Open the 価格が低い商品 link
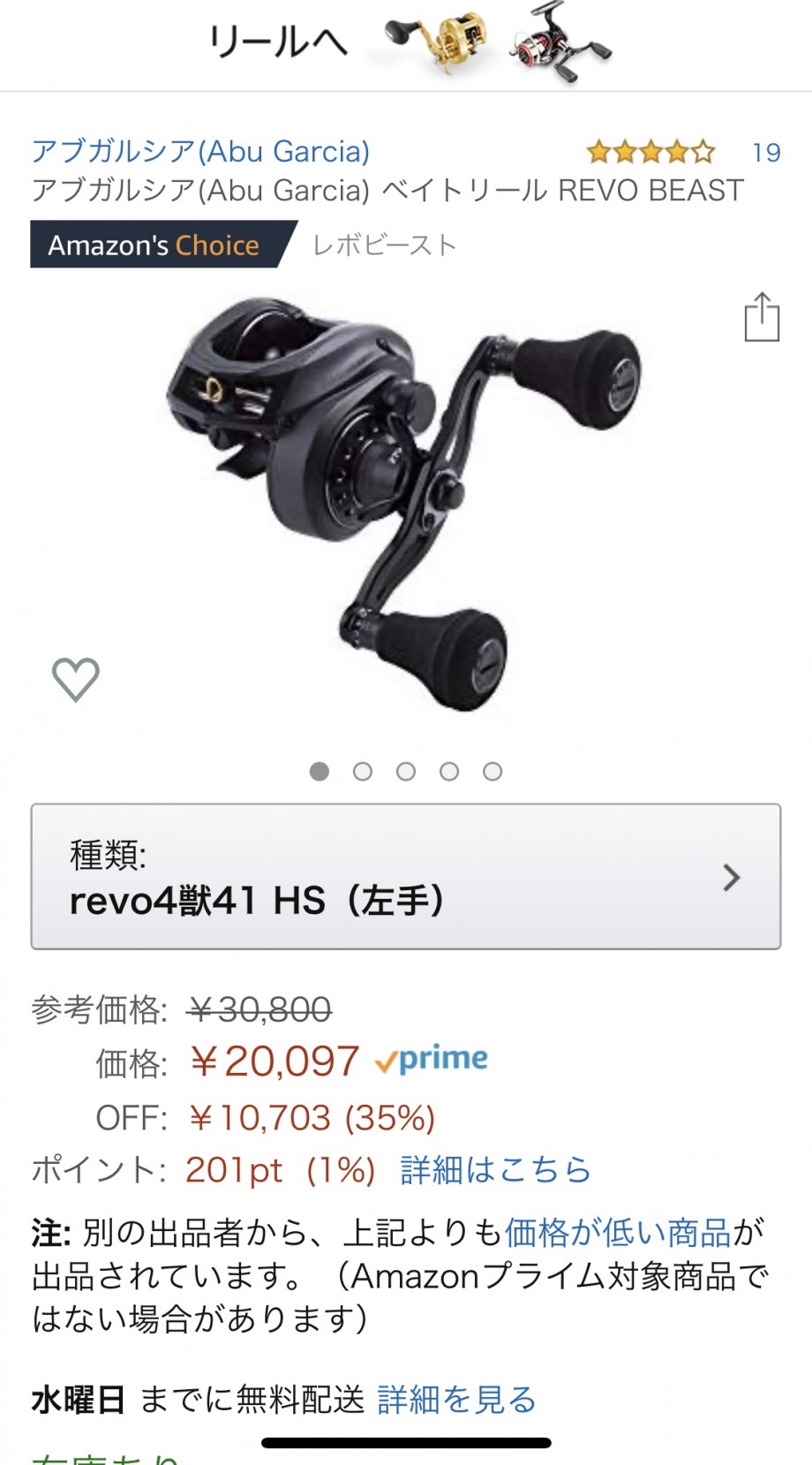Viewport: 812px width, 1465px height. 618,1232
